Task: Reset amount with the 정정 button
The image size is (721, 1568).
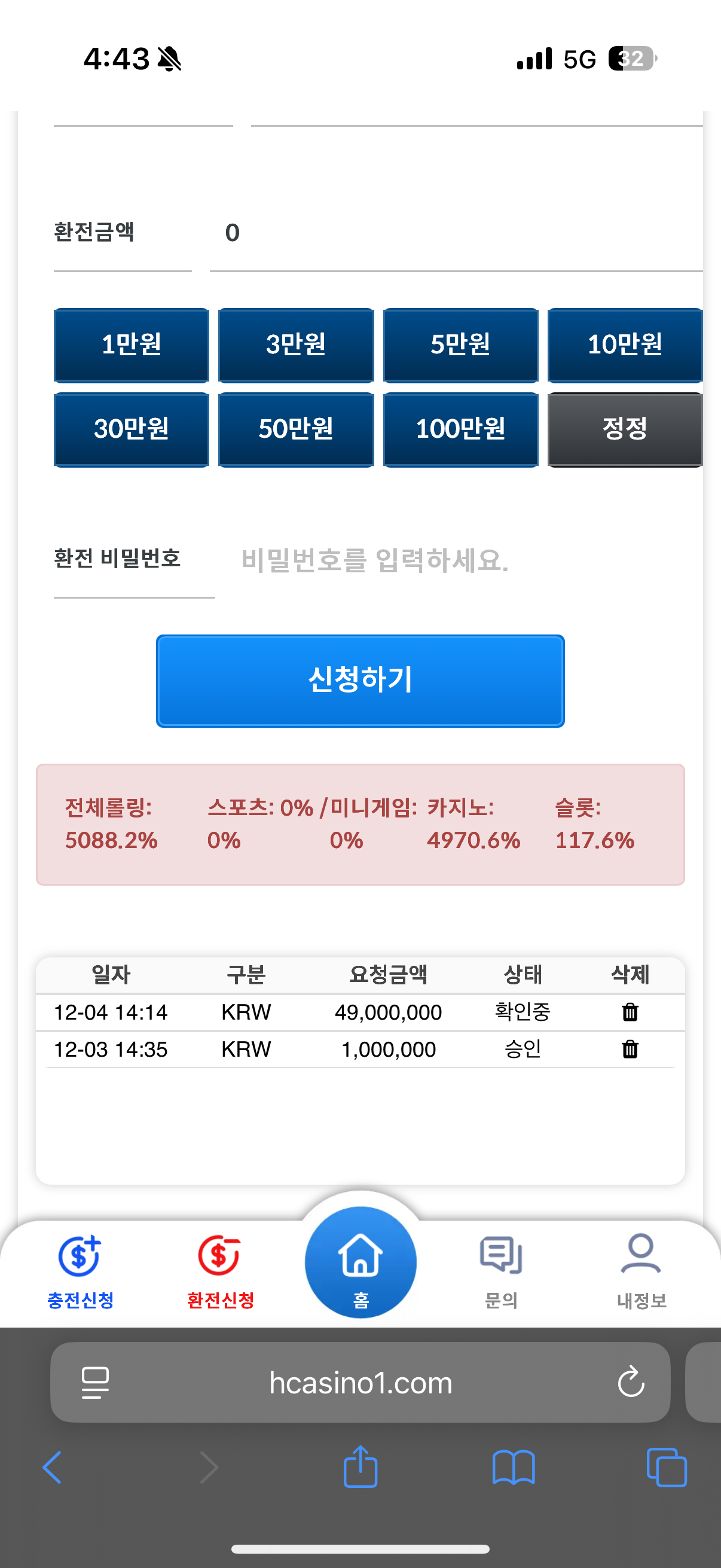Action: [625, 429]
